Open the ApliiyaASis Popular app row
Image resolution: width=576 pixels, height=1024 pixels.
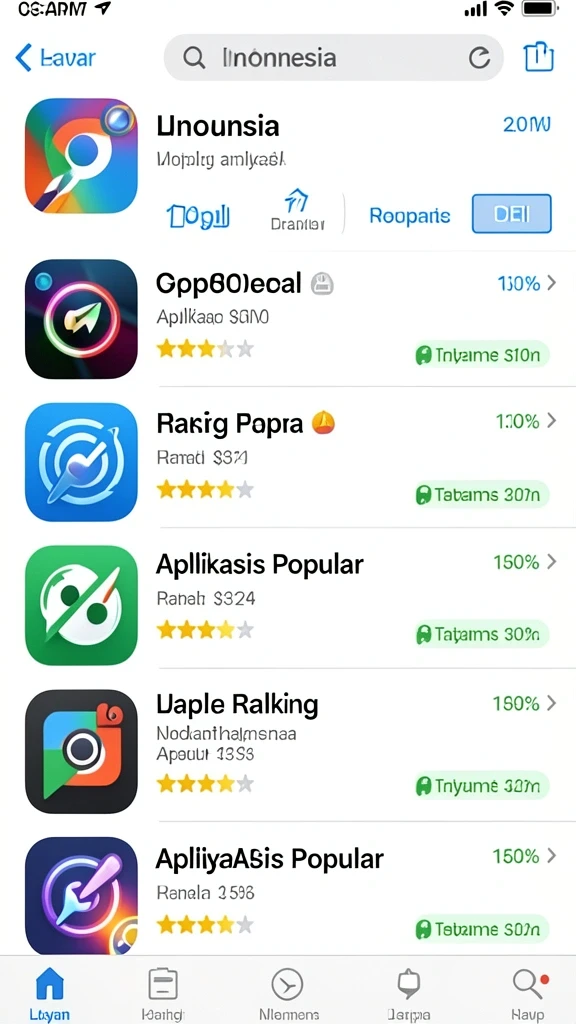tap(288, 893)
